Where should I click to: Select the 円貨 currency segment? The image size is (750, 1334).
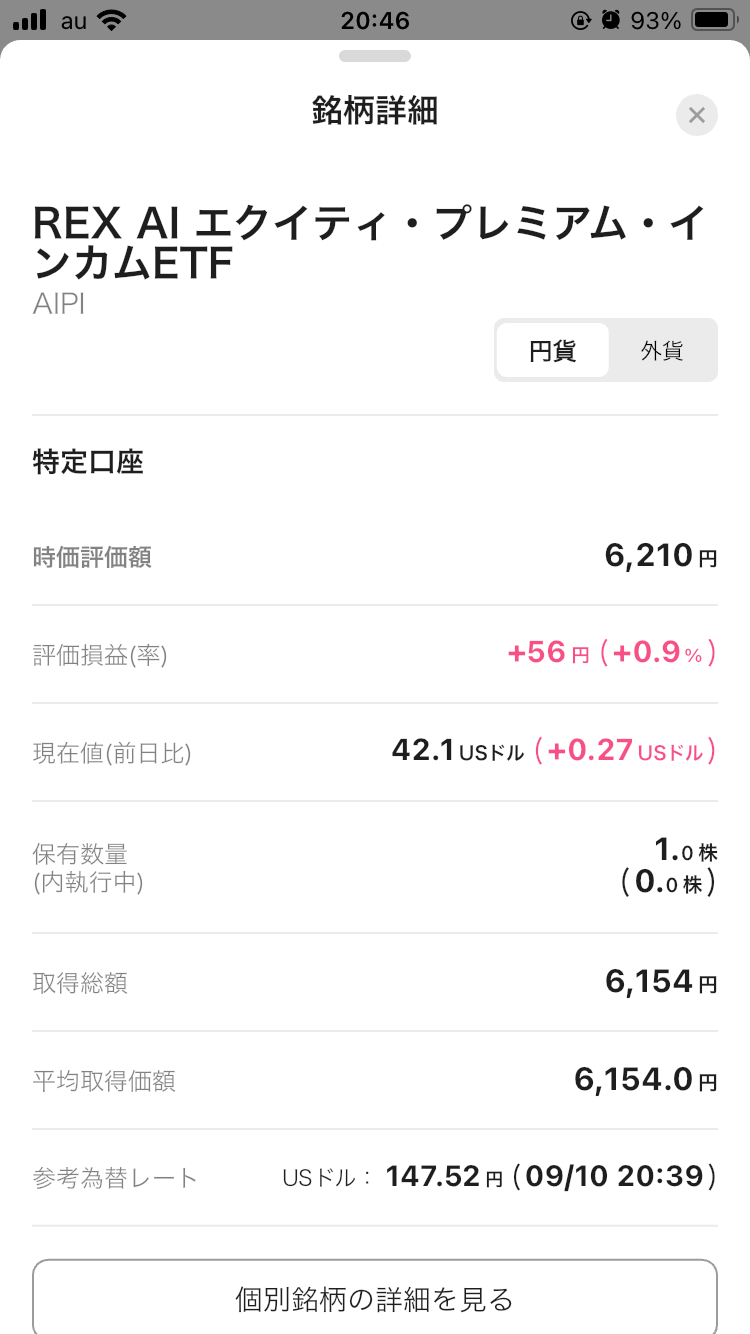[x=553, y=351]
